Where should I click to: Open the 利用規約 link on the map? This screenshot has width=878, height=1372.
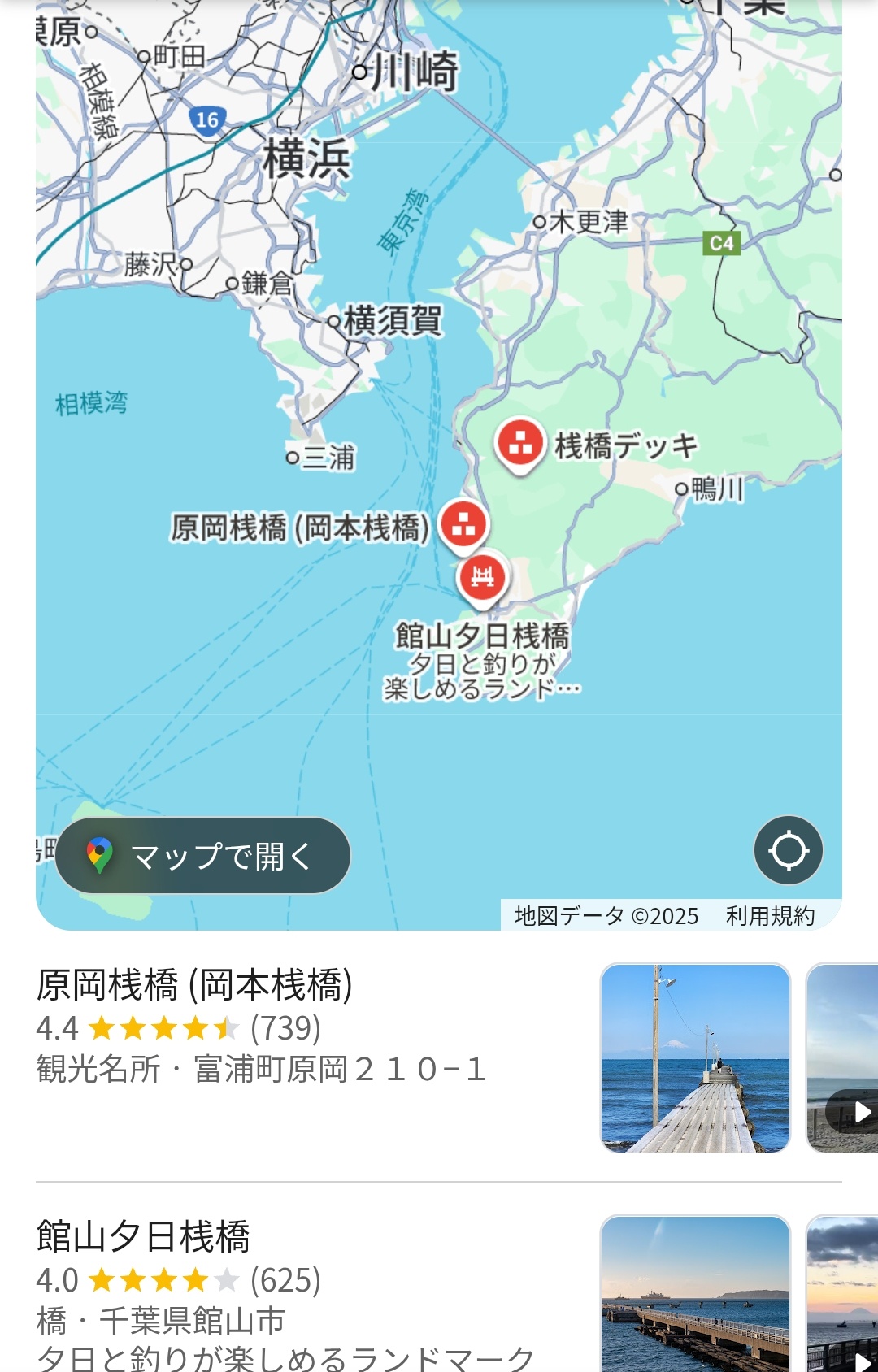770,916
